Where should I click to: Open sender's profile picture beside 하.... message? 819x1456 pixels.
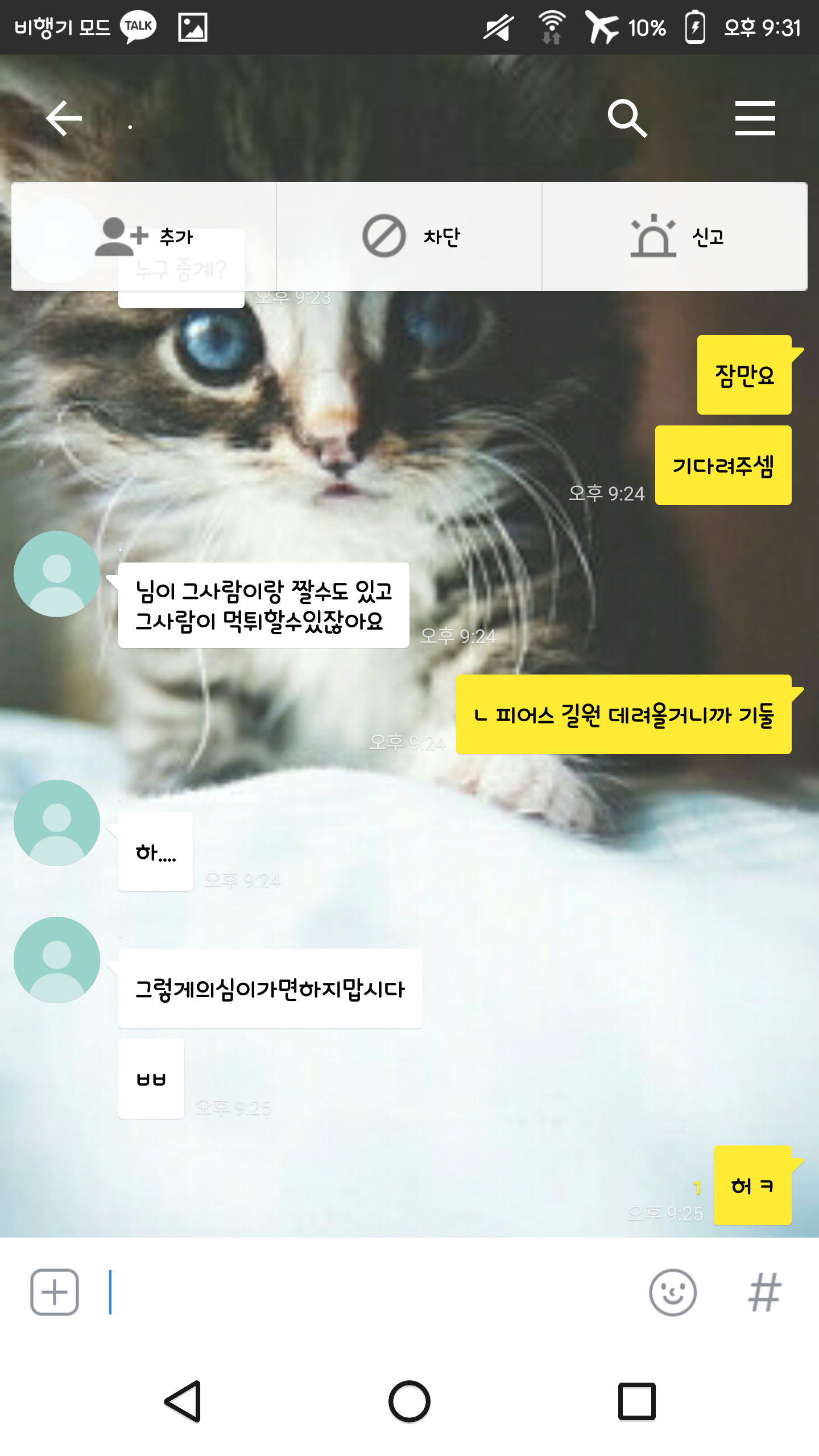57,823
